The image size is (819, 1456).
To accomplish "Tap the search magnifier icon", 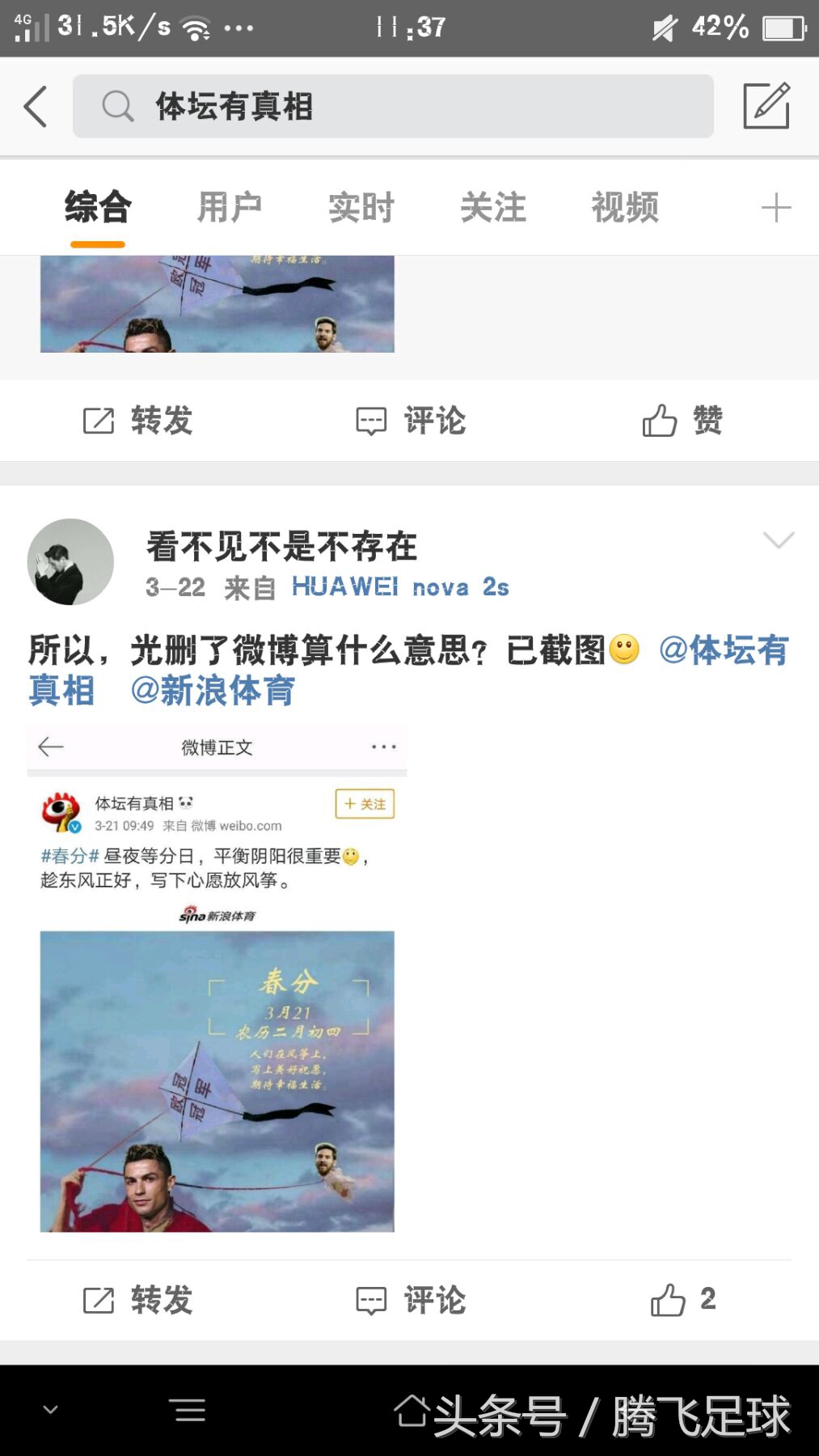I will (x=118, y=106).
